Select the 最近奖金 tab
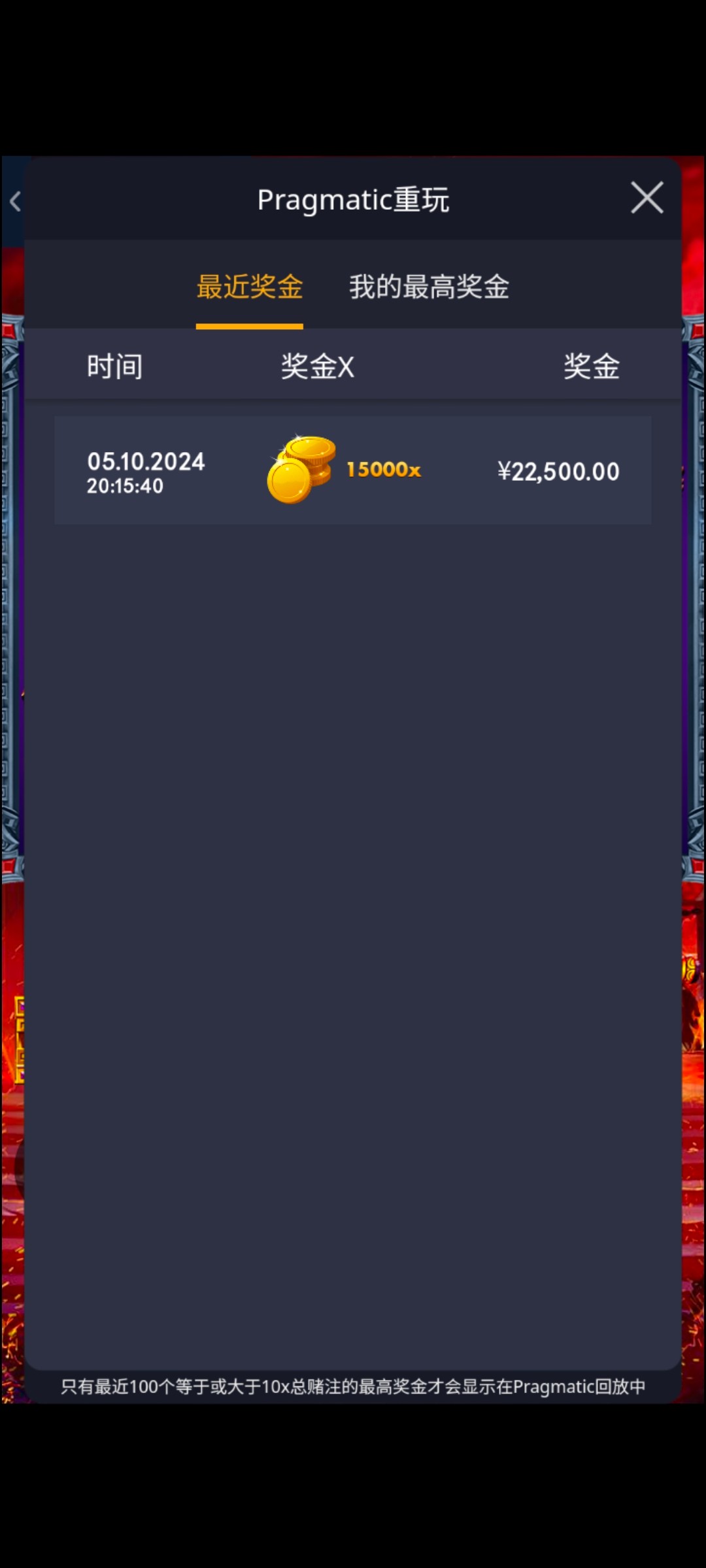 250,287
